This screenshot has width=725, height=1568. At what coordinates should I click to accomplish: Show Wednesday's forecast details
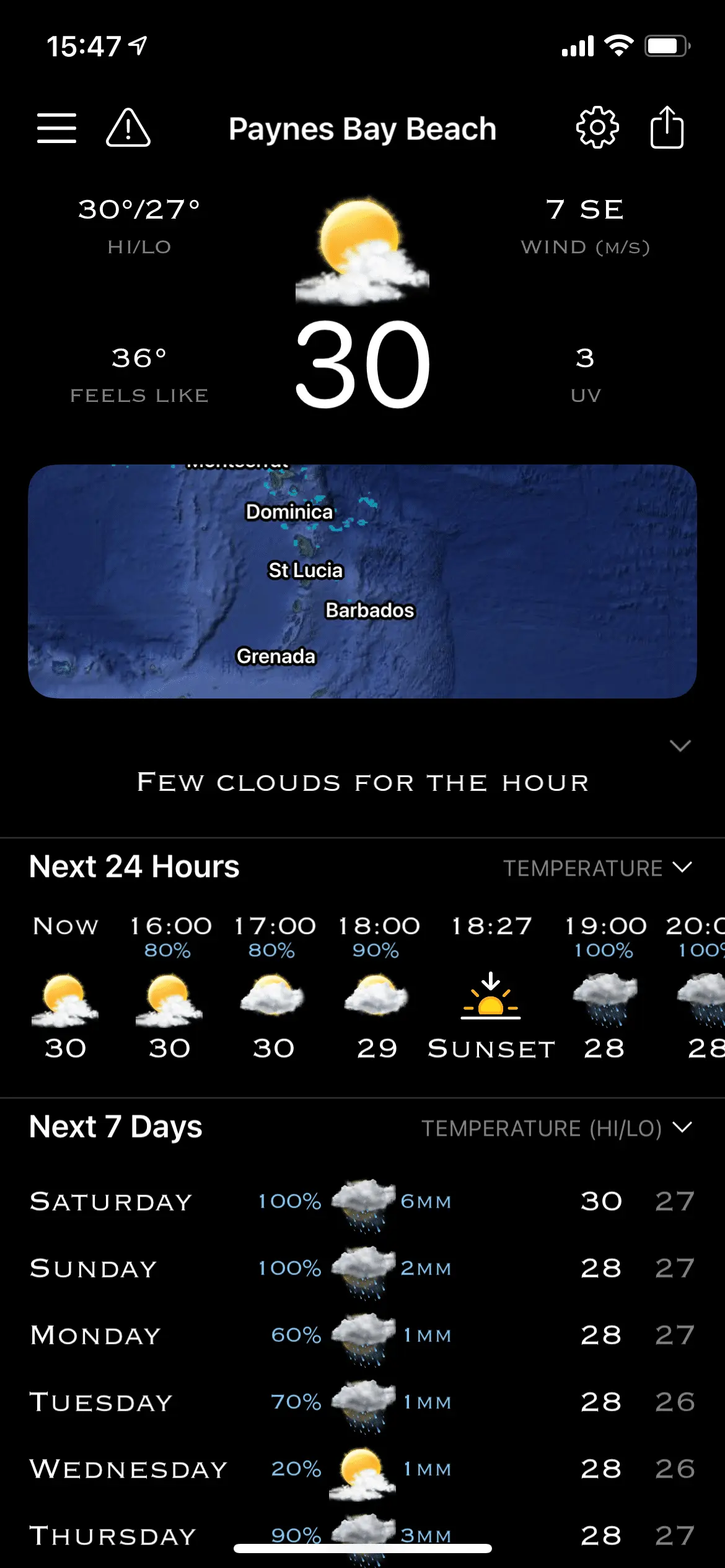pyautogui.click(x=362, y=1469)
